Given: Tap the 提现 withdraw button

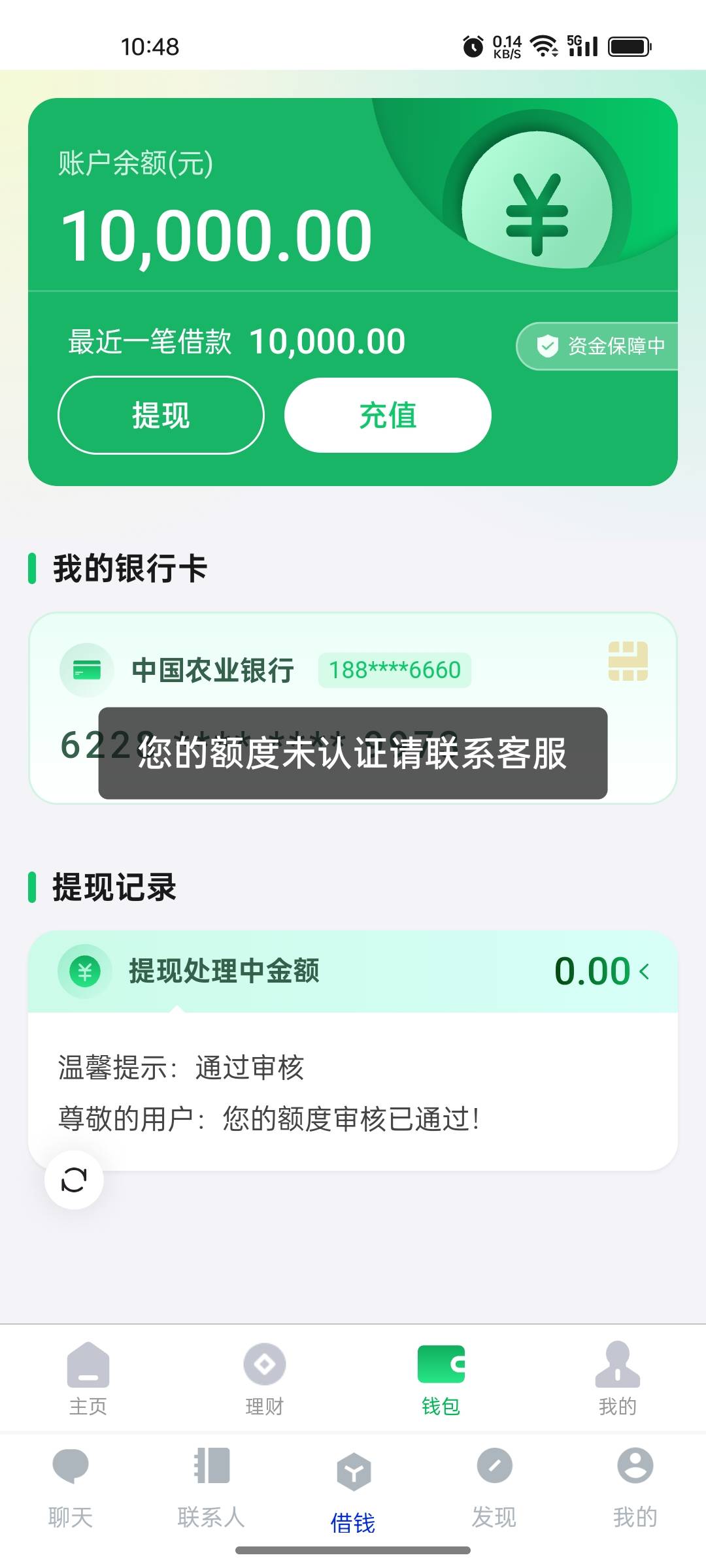Looking at the screenshot, I should (161, 415).
